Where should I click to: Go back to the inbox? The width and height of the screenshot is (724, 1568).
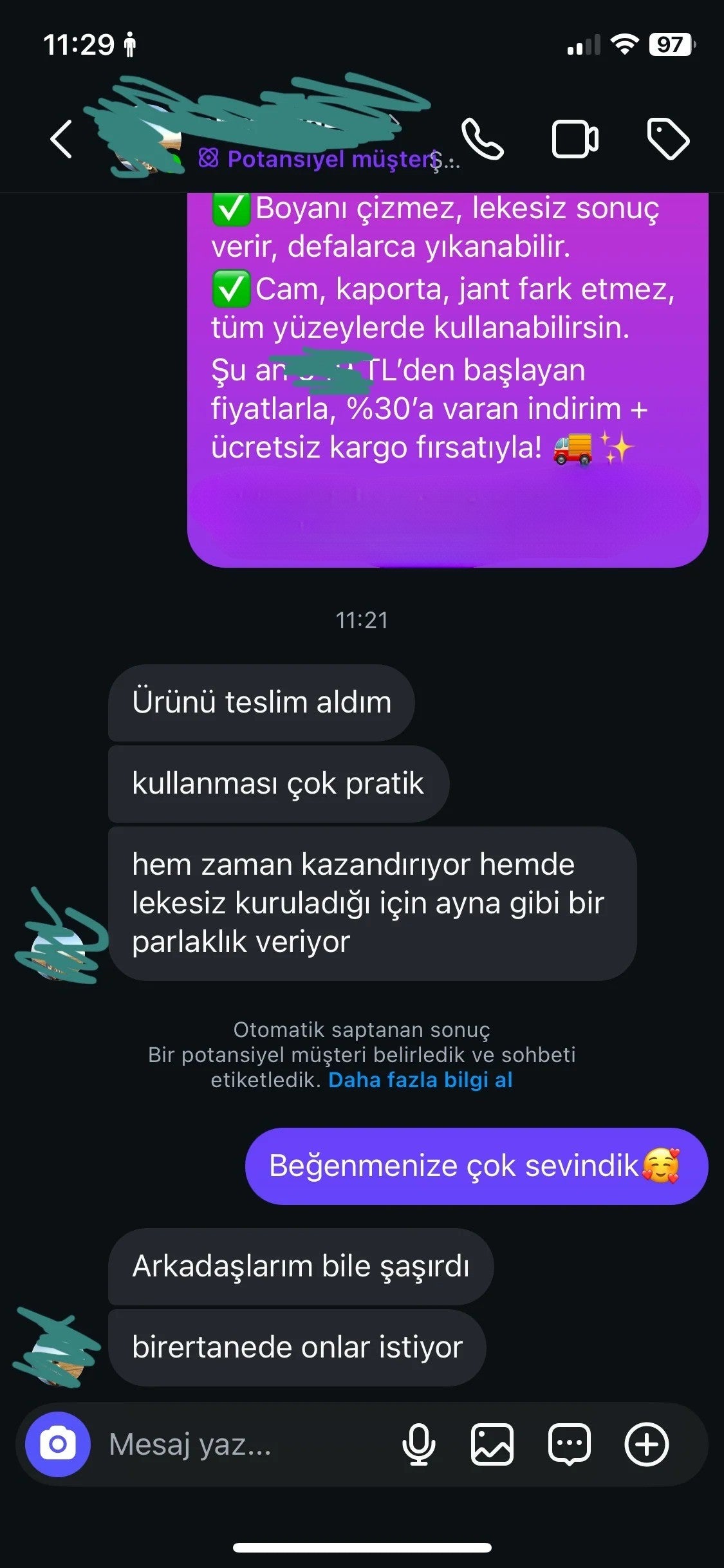click(61, 138)
